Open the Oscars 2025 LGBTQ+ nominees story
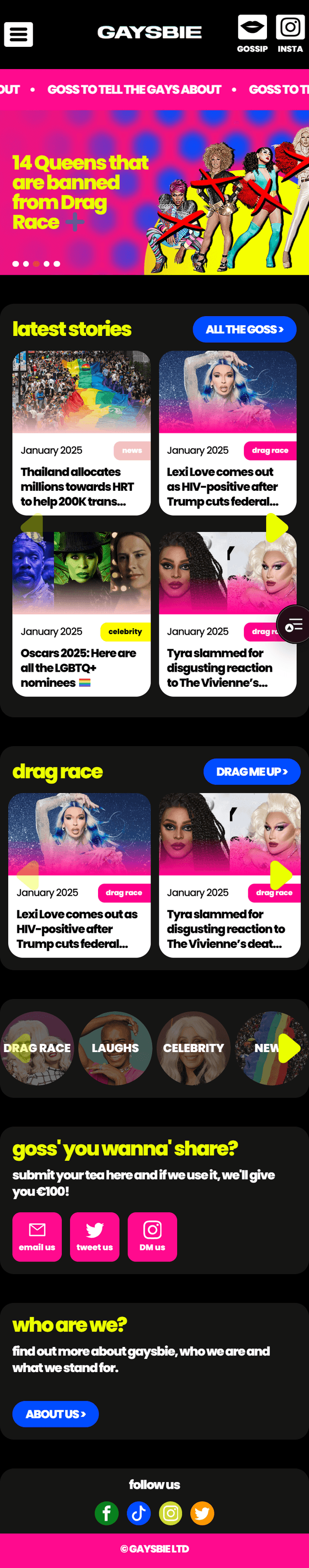The height and width of the screenshot is (1568, 309). click(78, 667)
